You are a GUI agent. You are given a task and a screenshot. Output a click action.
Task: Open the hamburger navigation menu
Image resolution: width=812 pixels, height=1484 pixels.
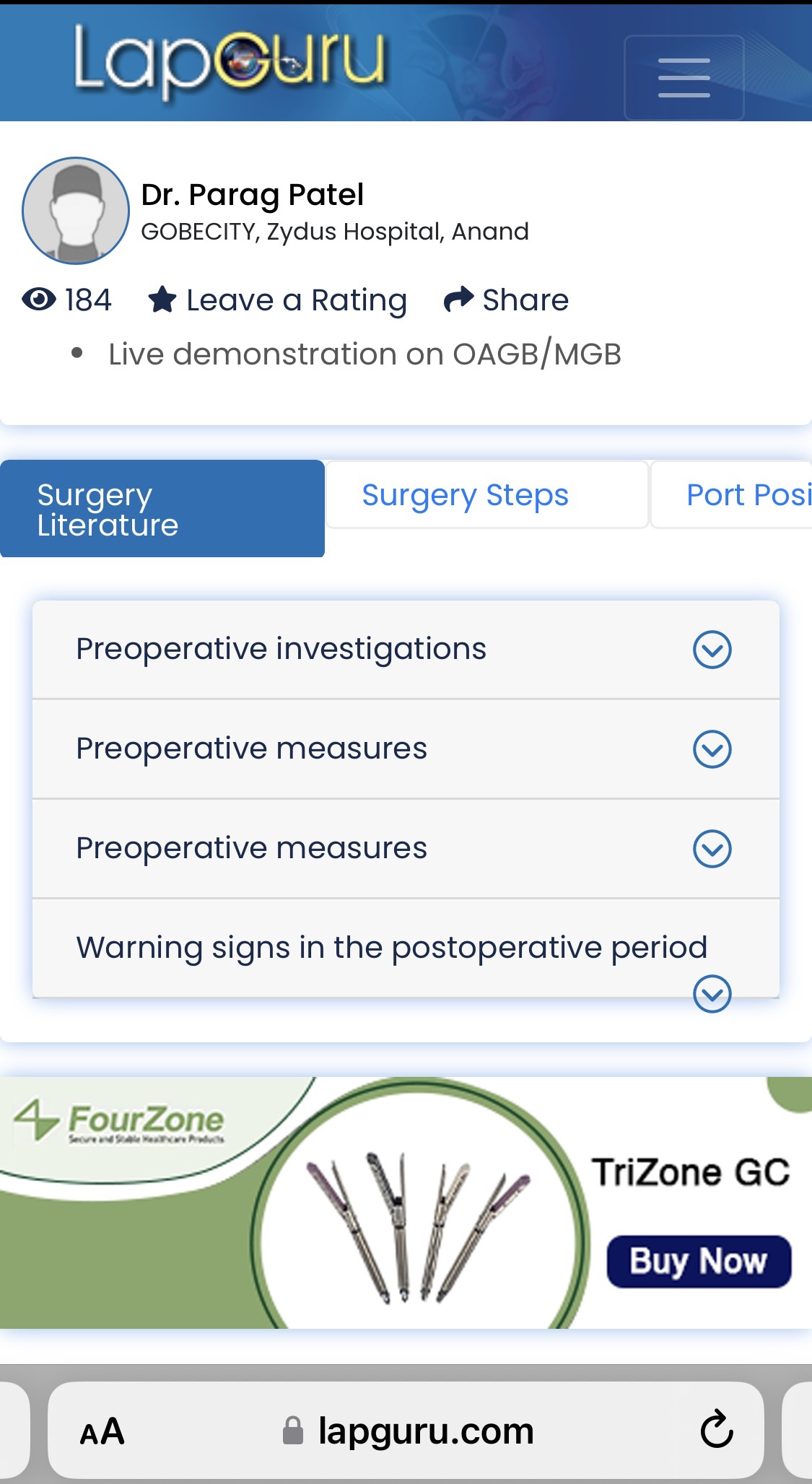[x=684, y=77]
